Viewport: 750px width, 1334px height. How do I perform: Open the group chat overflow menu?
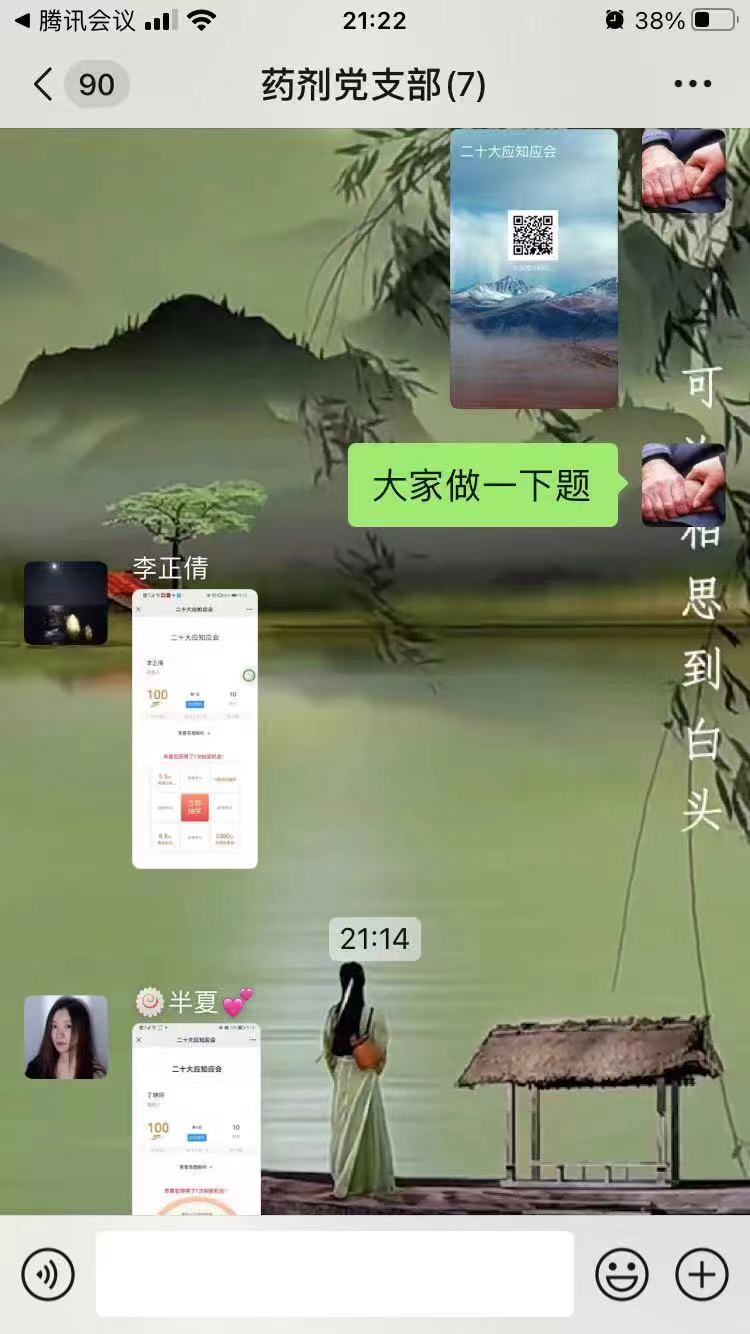pos(692,85)
